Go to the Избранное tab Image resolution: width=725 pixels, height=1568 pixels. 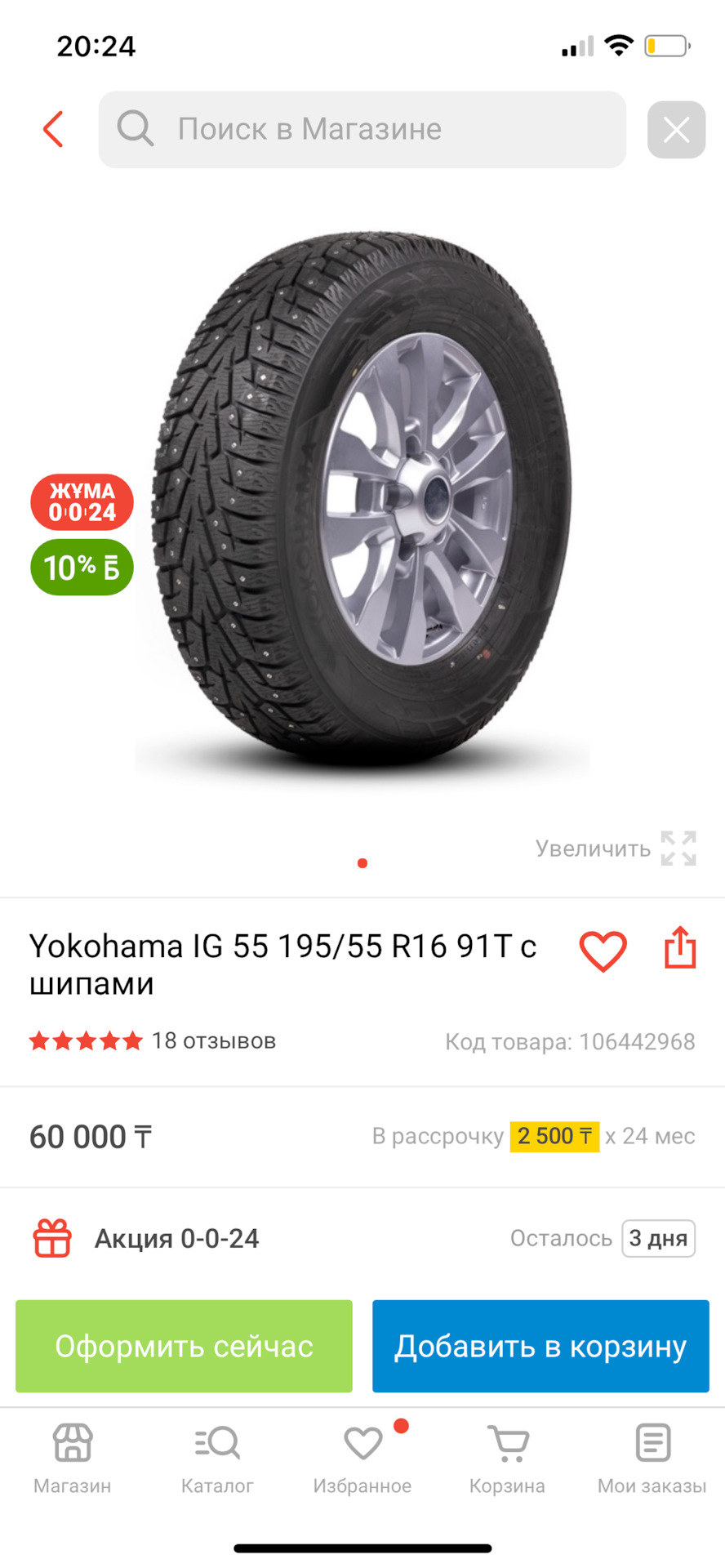pyautogui.click(x=362, y=1459)
